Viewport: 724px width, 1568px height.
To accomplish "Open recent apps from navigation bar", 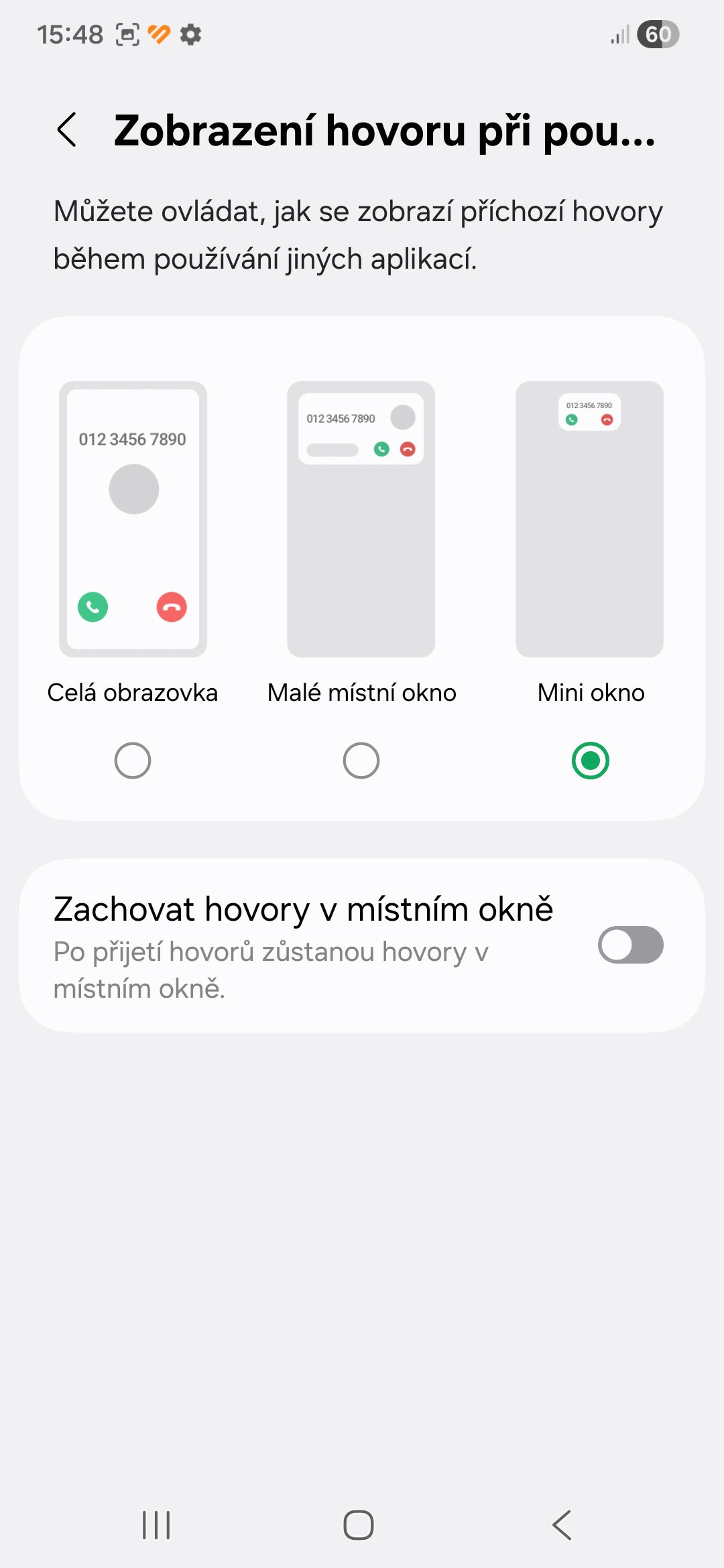I will click(x=156, y=1525).
